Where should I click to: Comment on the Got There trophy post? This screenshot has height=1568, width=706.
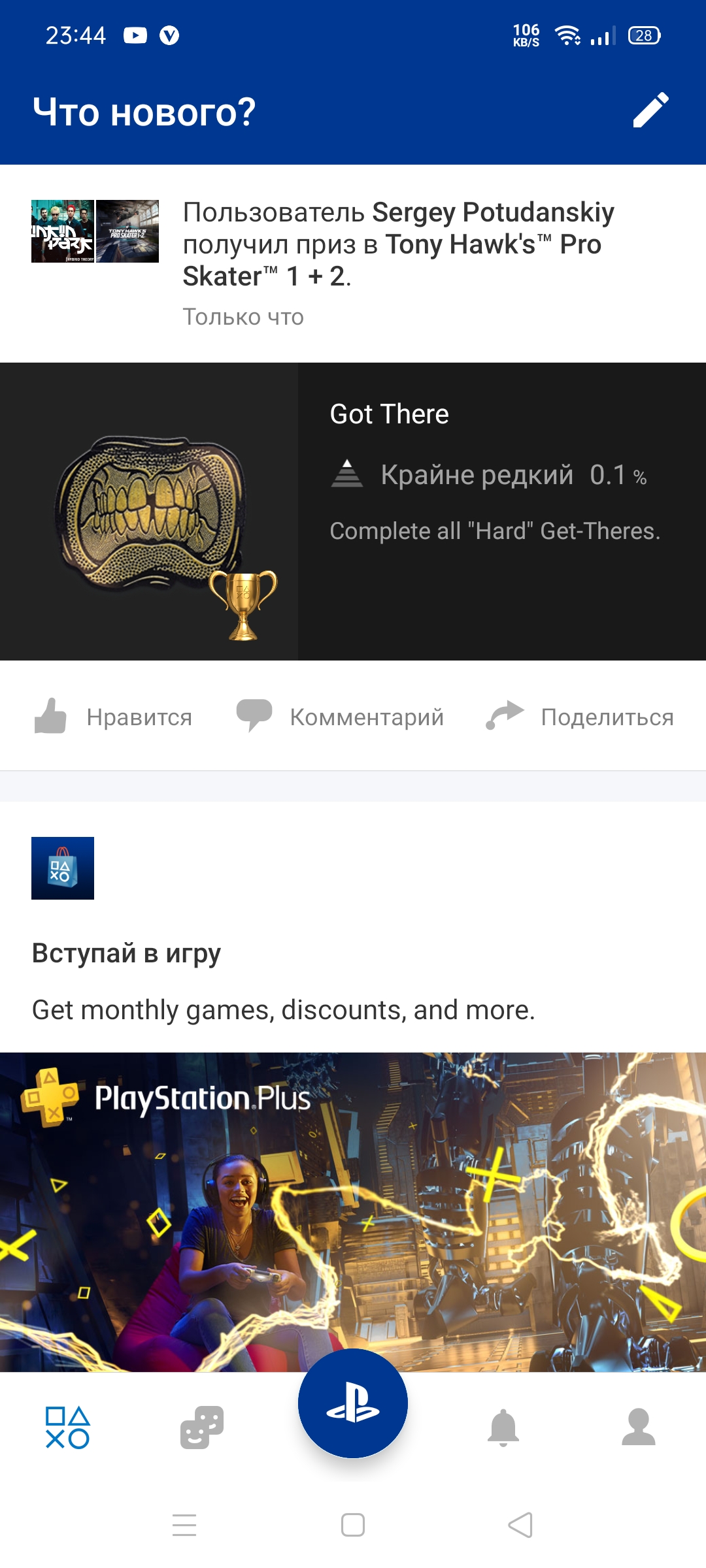[340, 717]
